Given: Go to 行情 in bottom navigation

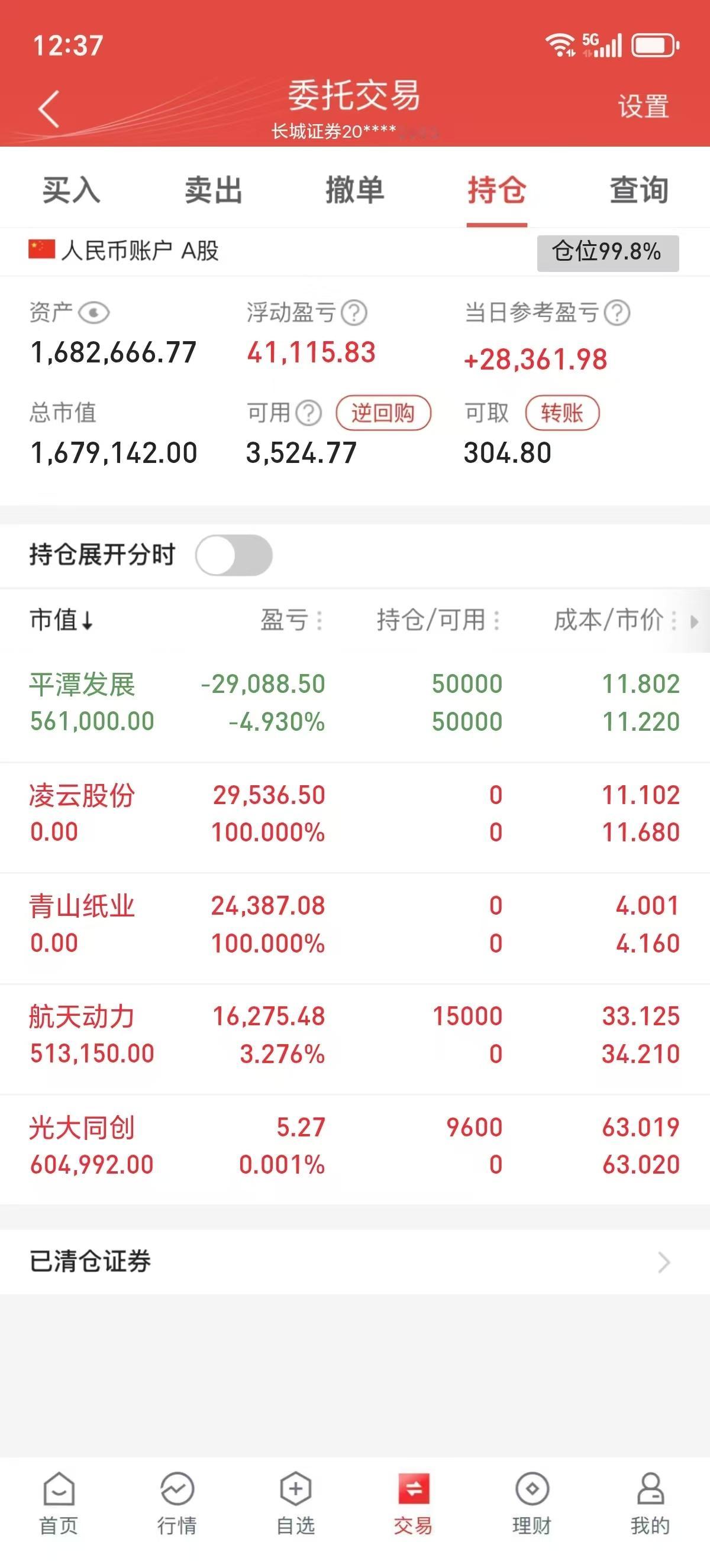Looking at the screenshot, I should [177, 1502].
